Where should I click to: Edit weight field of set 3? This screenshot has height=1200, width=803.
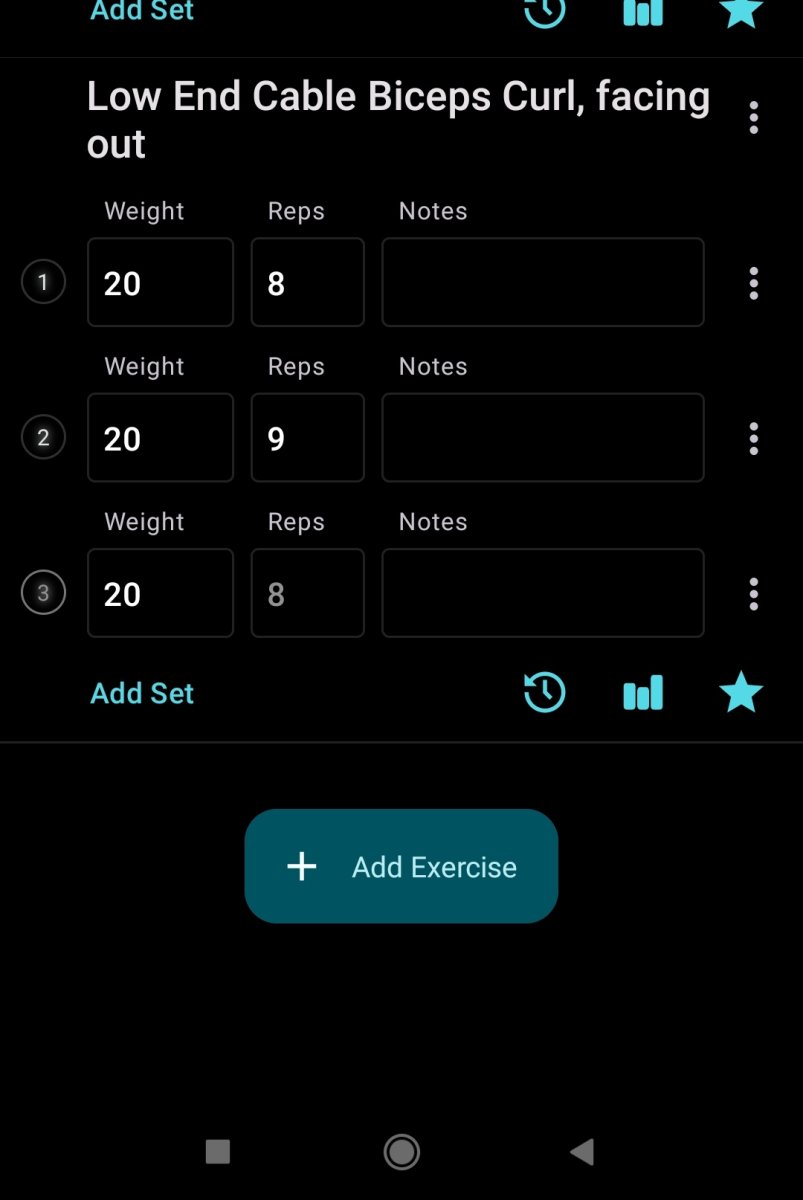[160, 593]
